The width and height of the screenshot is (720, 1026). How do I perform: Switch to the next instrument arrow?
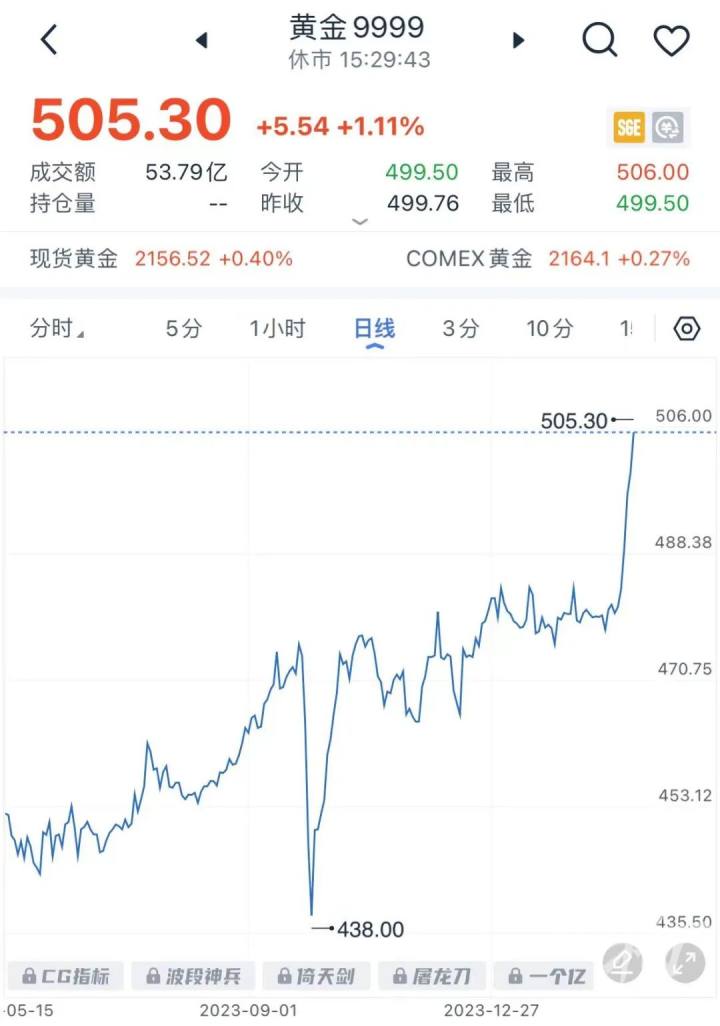518,40
